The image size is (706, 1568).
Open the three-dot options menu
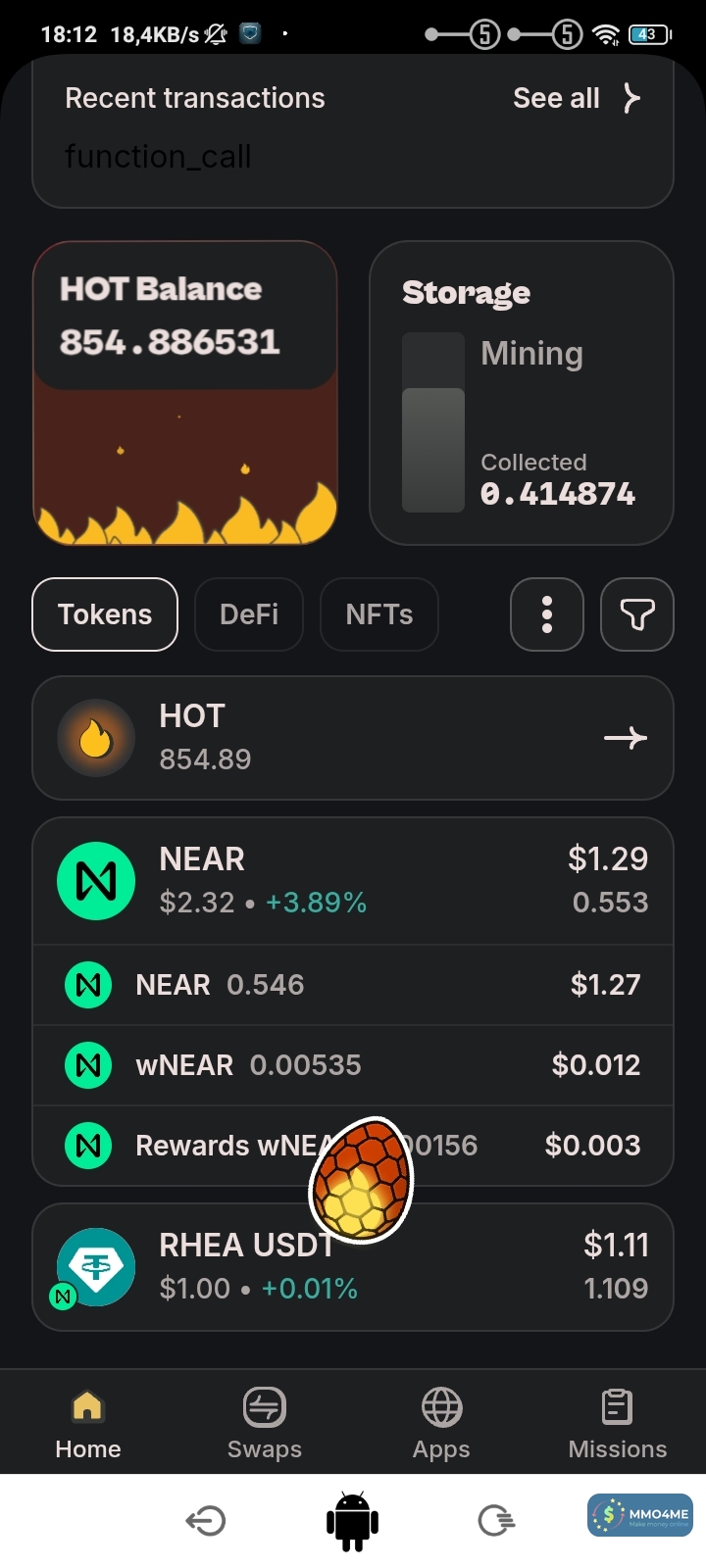(x=547, y=614)
